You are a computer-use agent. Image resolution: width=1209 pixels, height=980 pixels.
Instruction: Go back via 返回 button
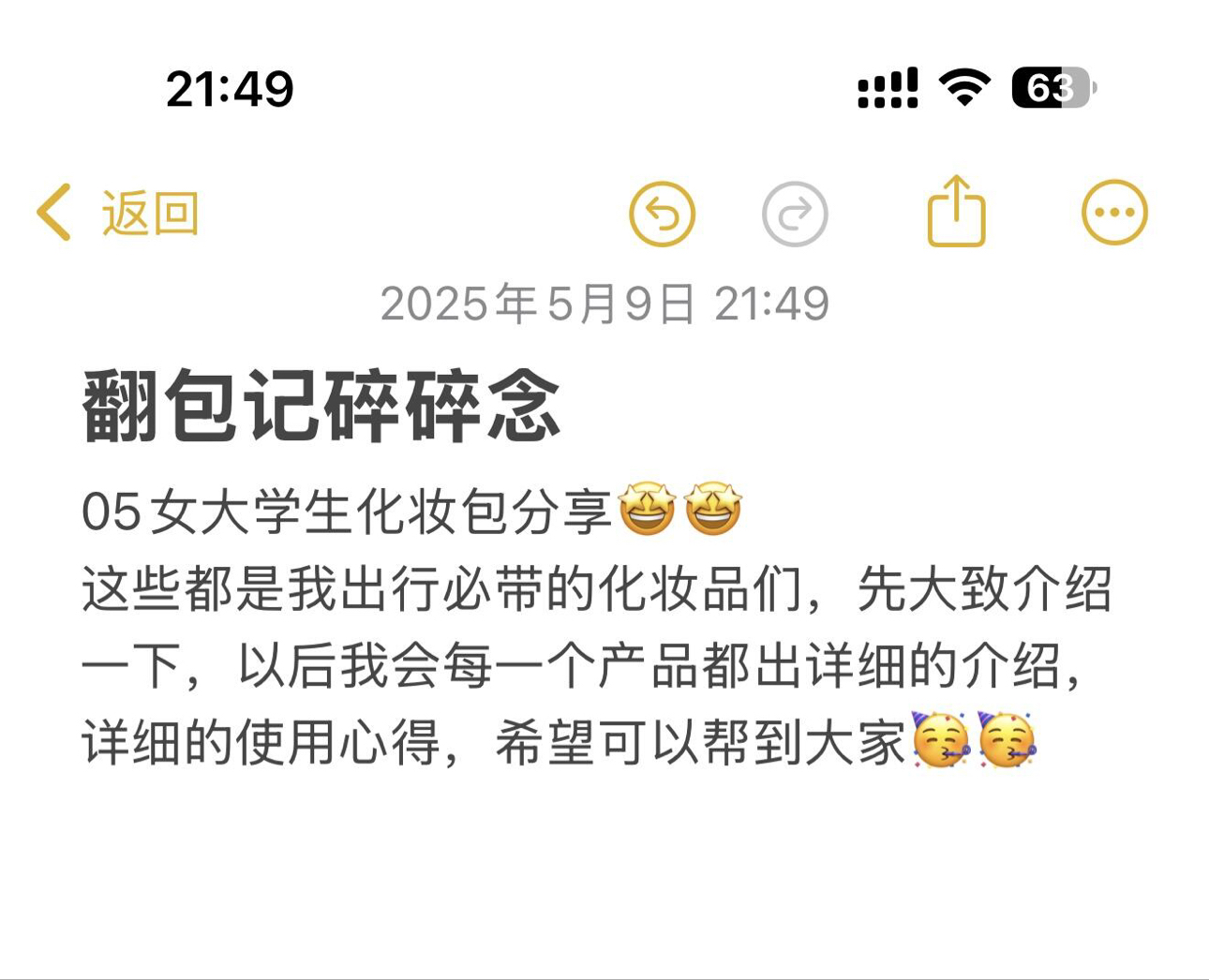[x=118, y=214]
